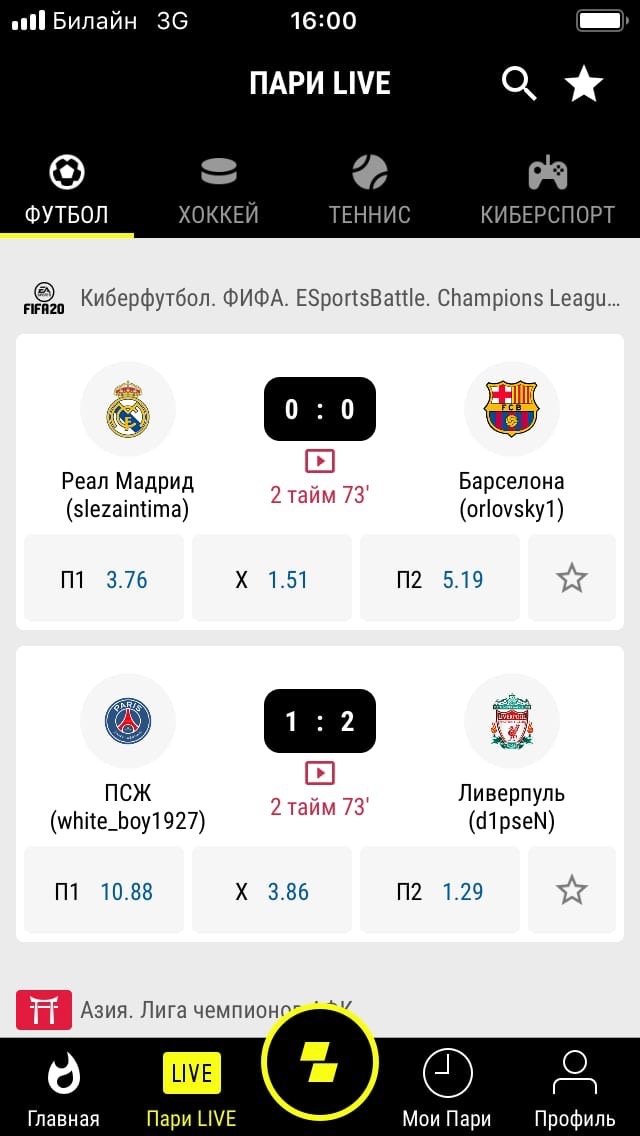Pick draw X at 1.51

(x=272, y=579)
